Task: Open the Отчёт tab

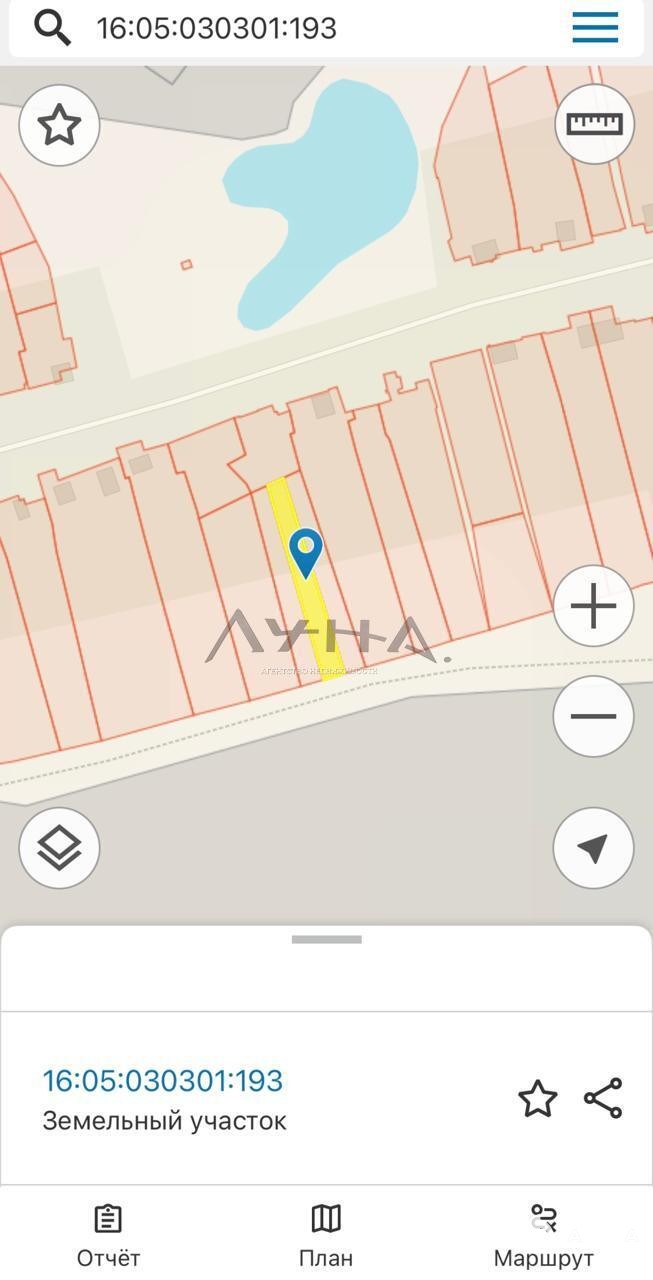Action: tap(108, 1236)
